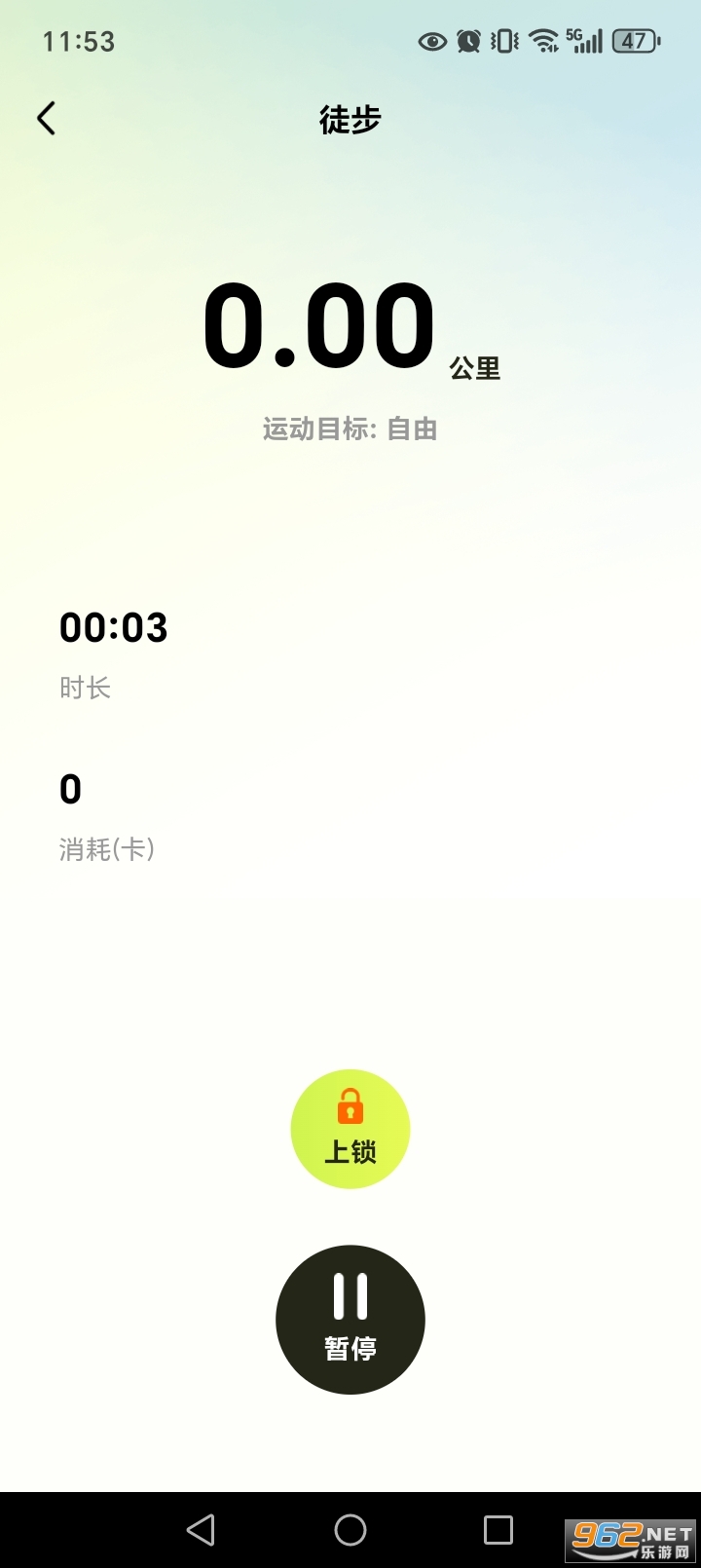Tap the 00:03 duration display
701x1568 pixels.
click(113, 628)
